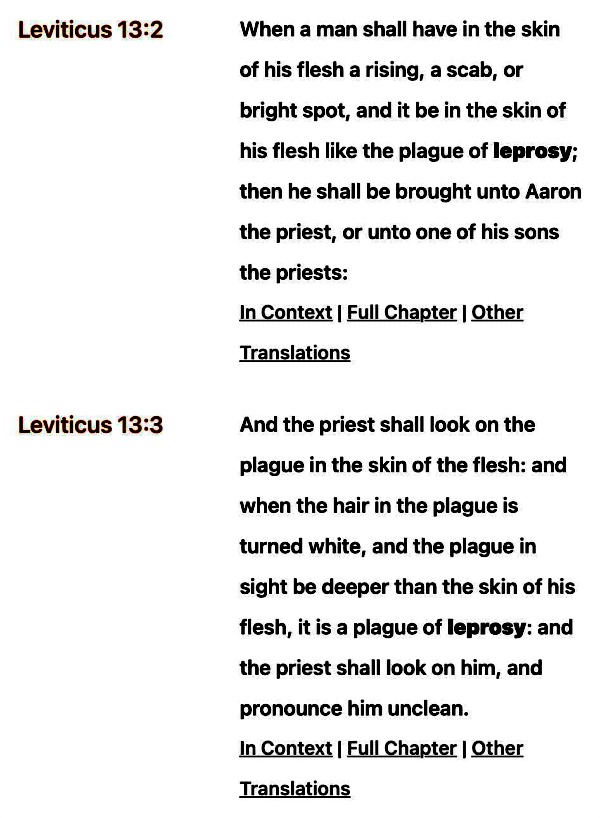
Task: Open In Context link for Leviticus 13:2
Action: pos(285,313)
